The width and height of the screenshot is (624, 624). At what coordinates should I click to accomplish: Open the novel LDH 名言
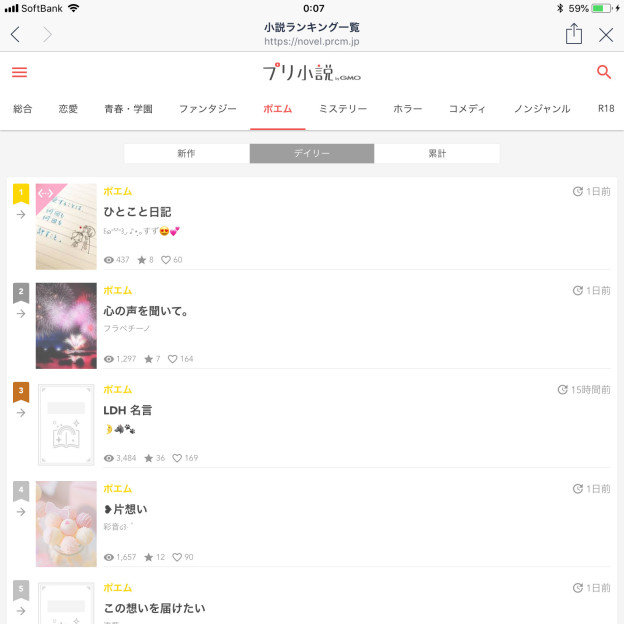[x=128, y=410]
